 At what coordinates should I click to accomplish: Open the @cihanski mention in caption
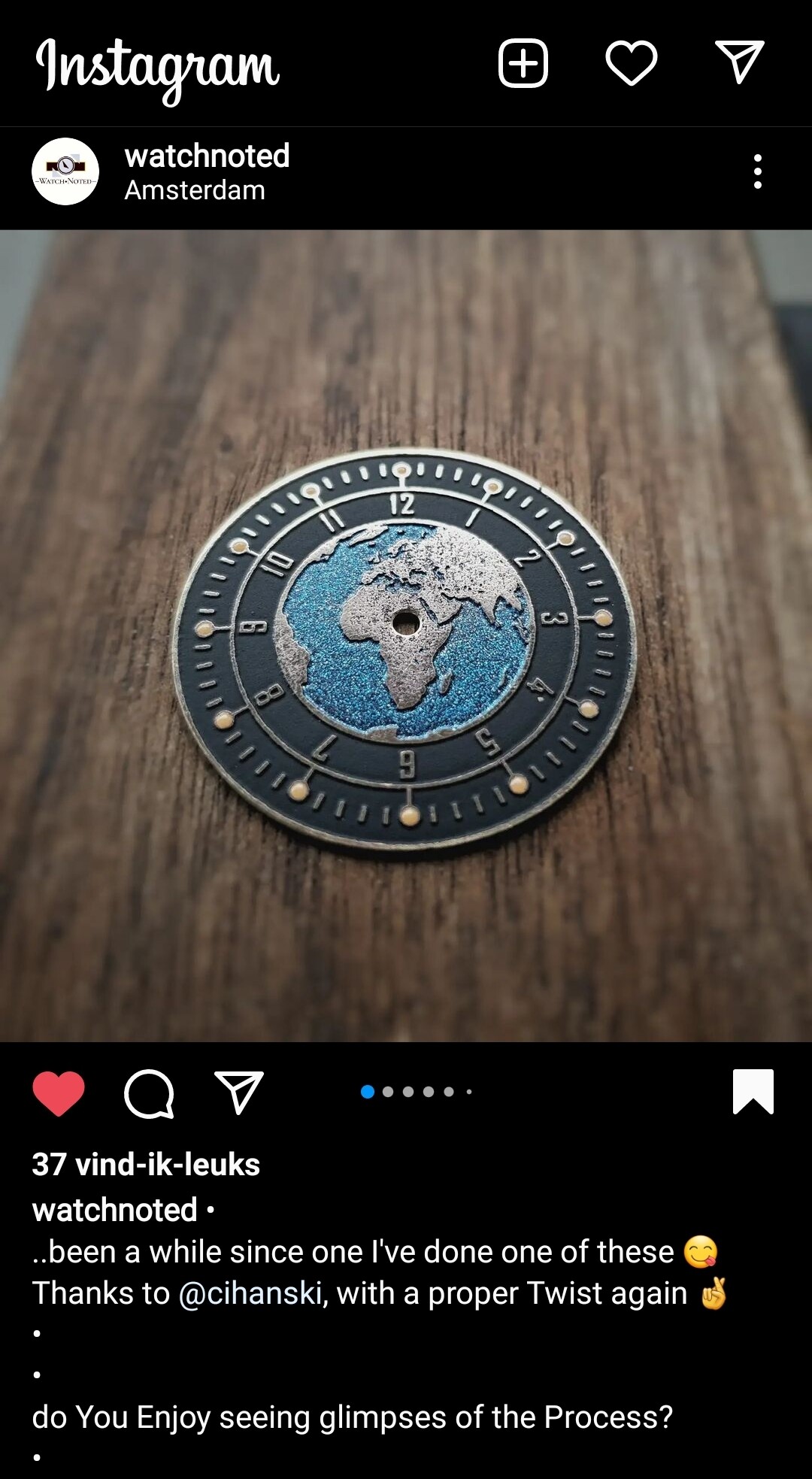coord(251,1293)
